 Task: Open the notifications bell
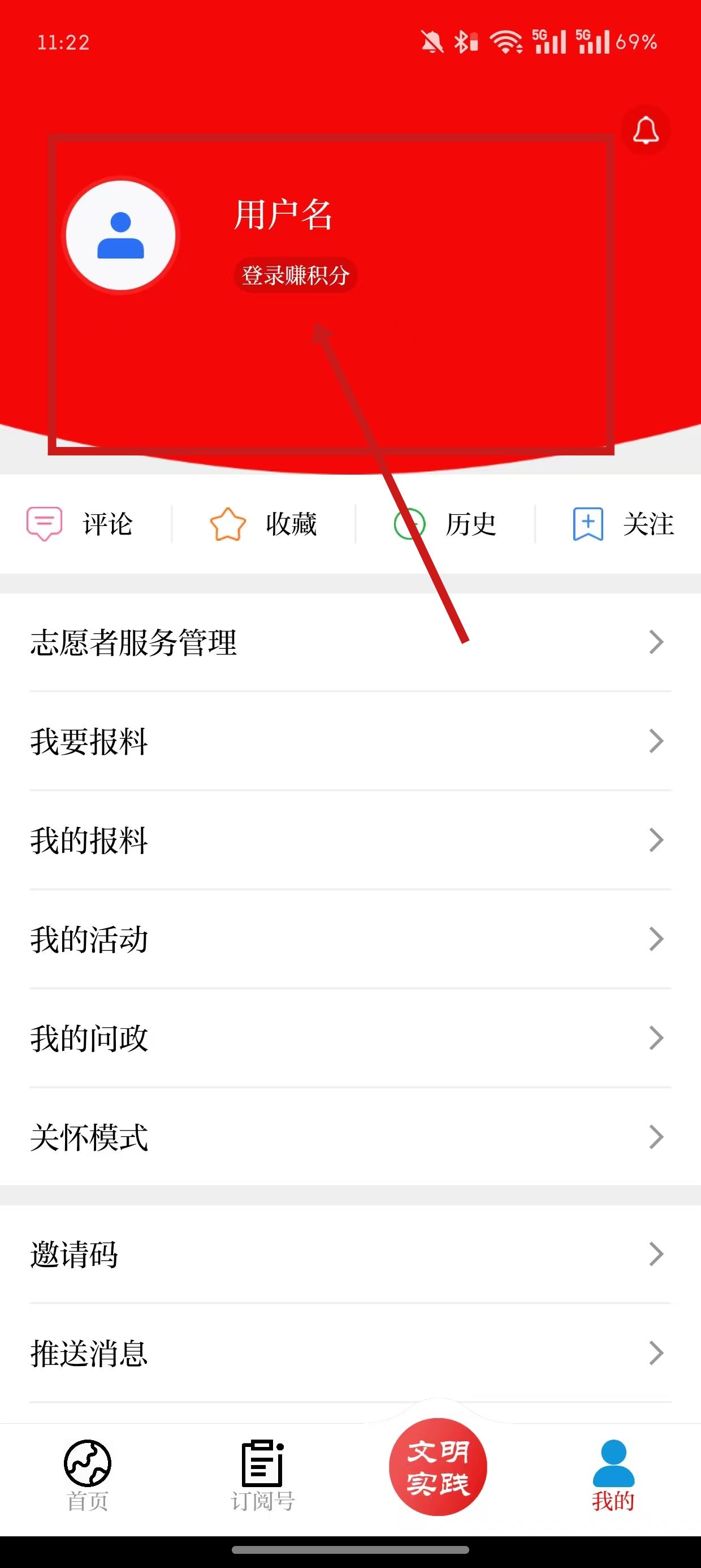click(645, 130)
